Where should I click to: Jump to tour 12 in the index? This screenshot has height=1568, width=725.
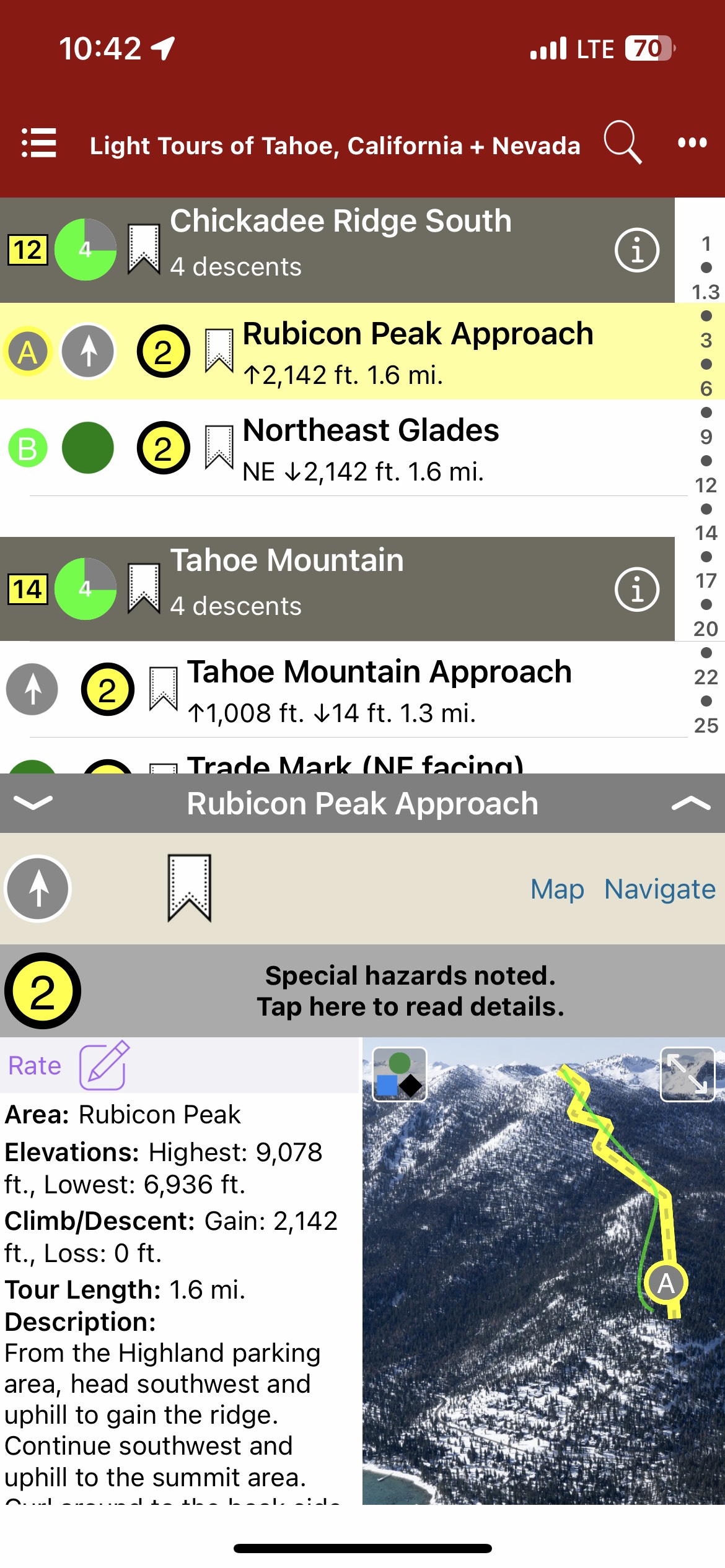(x=705, y=485)
